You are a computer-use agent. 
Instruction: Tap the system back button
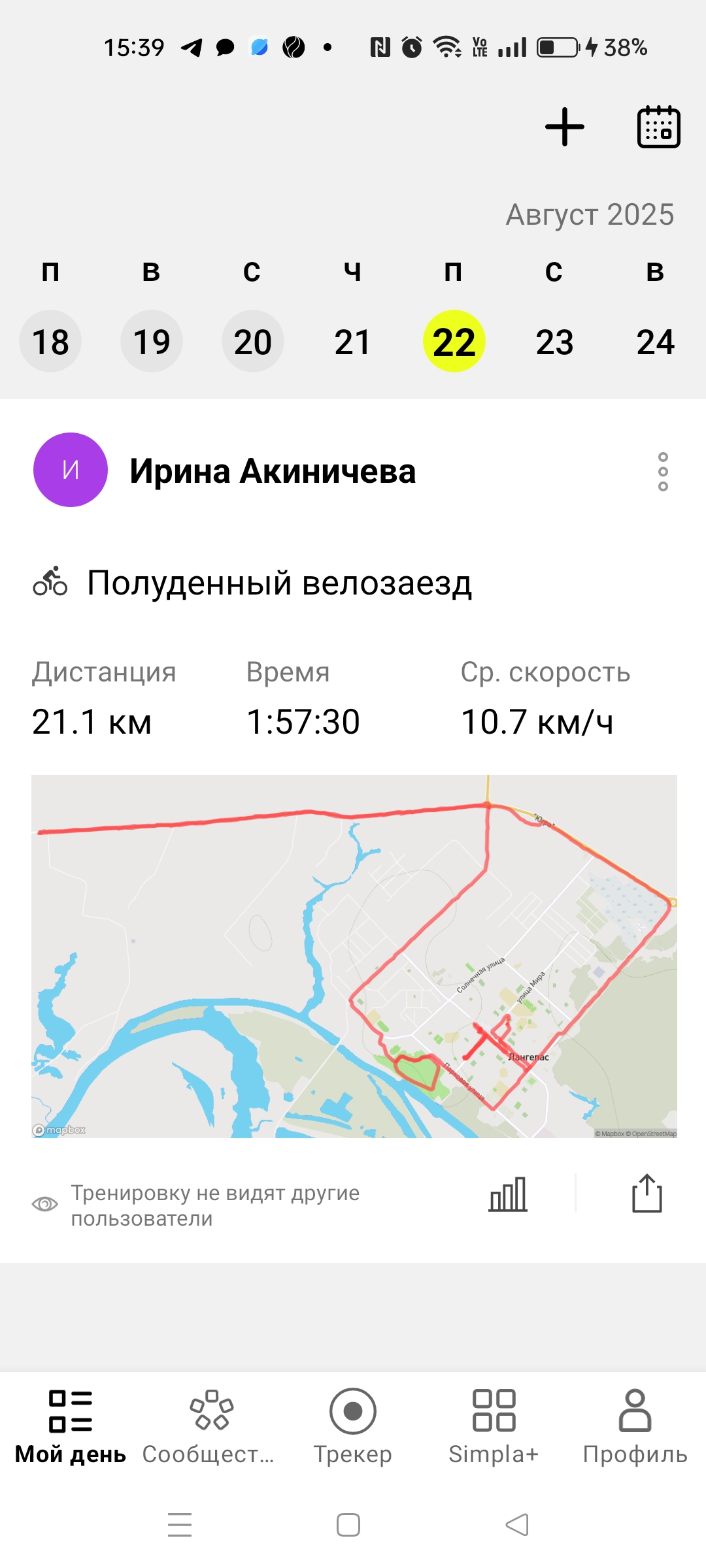(x=517, y=1525)
